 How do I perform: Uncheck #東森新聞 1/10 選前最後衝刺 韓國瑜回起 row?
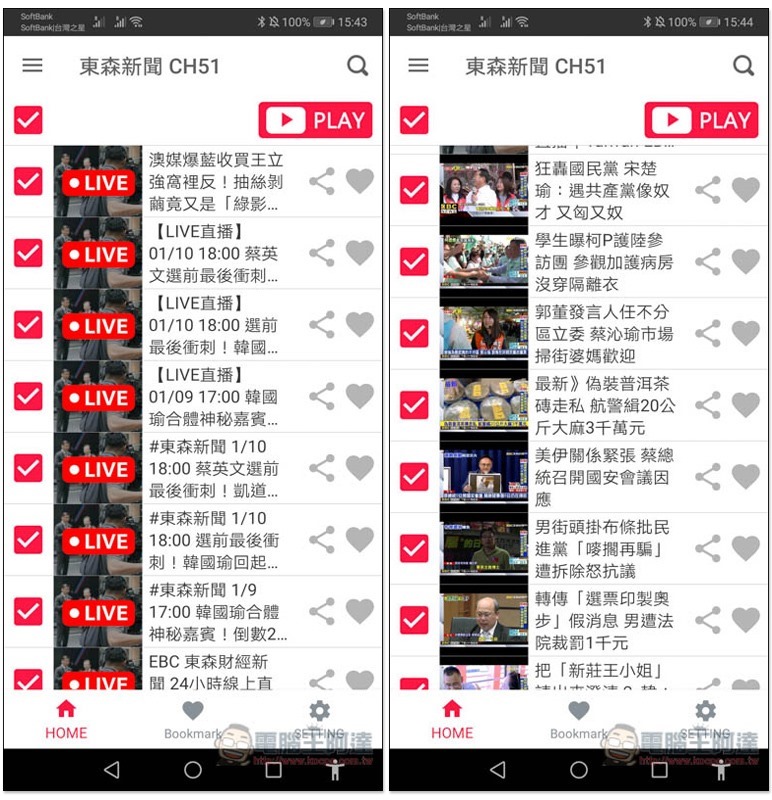tap(28, 540)
